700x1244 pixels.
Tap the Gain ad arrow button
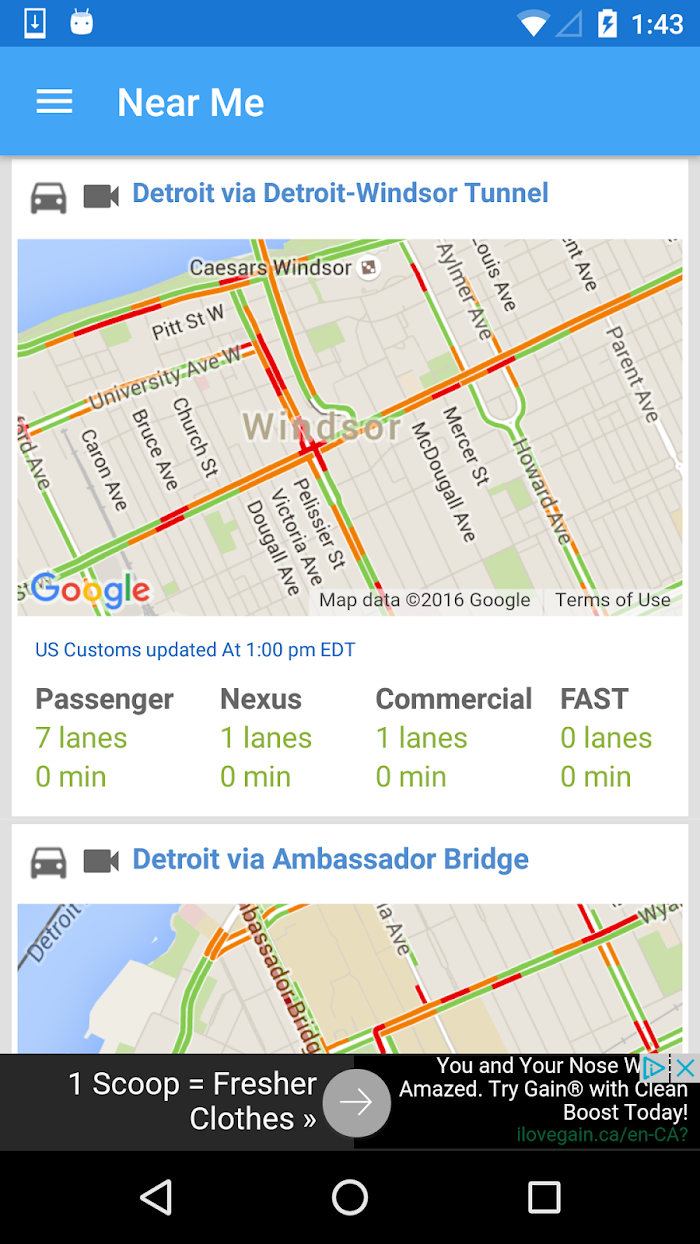(356, 1103)
